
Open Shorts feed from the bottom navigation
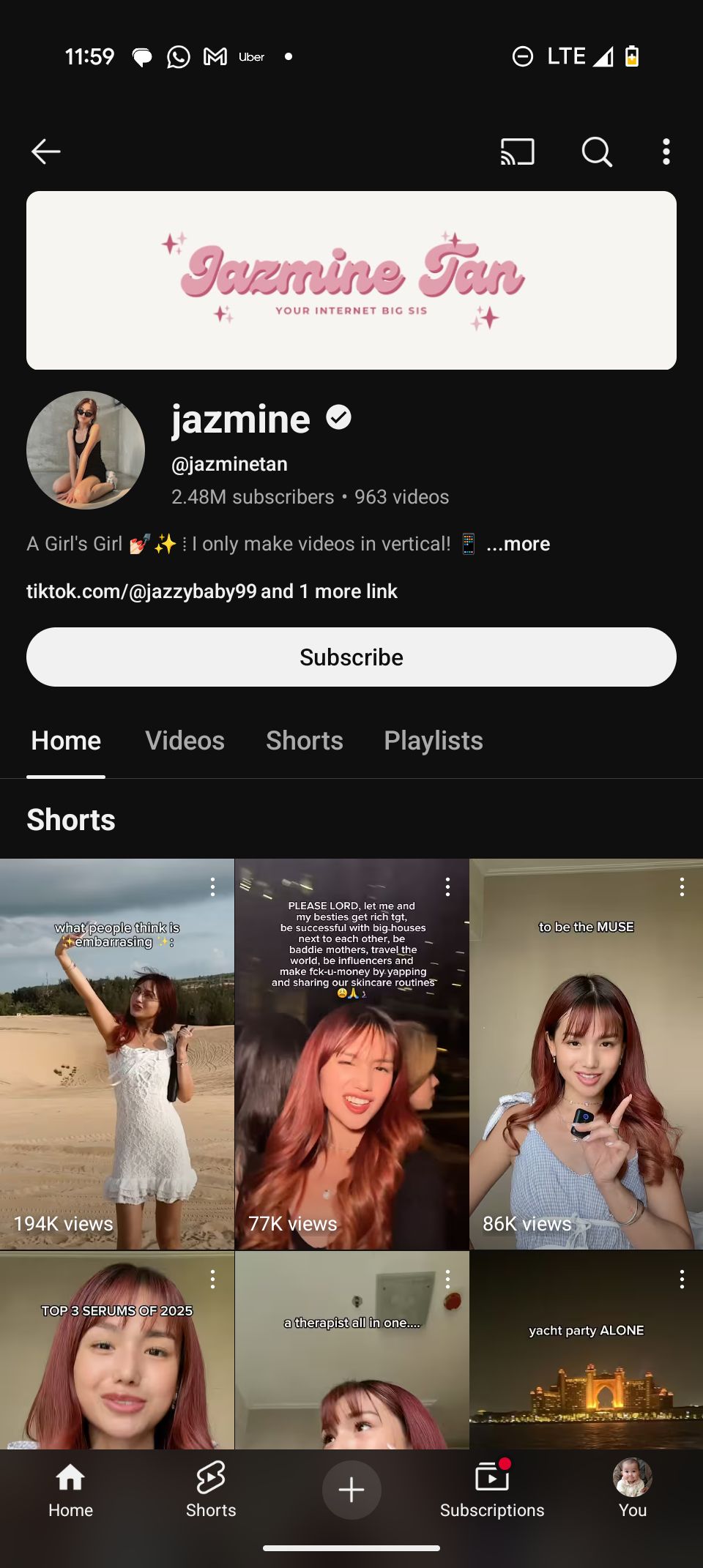[x=211, y=1489]
